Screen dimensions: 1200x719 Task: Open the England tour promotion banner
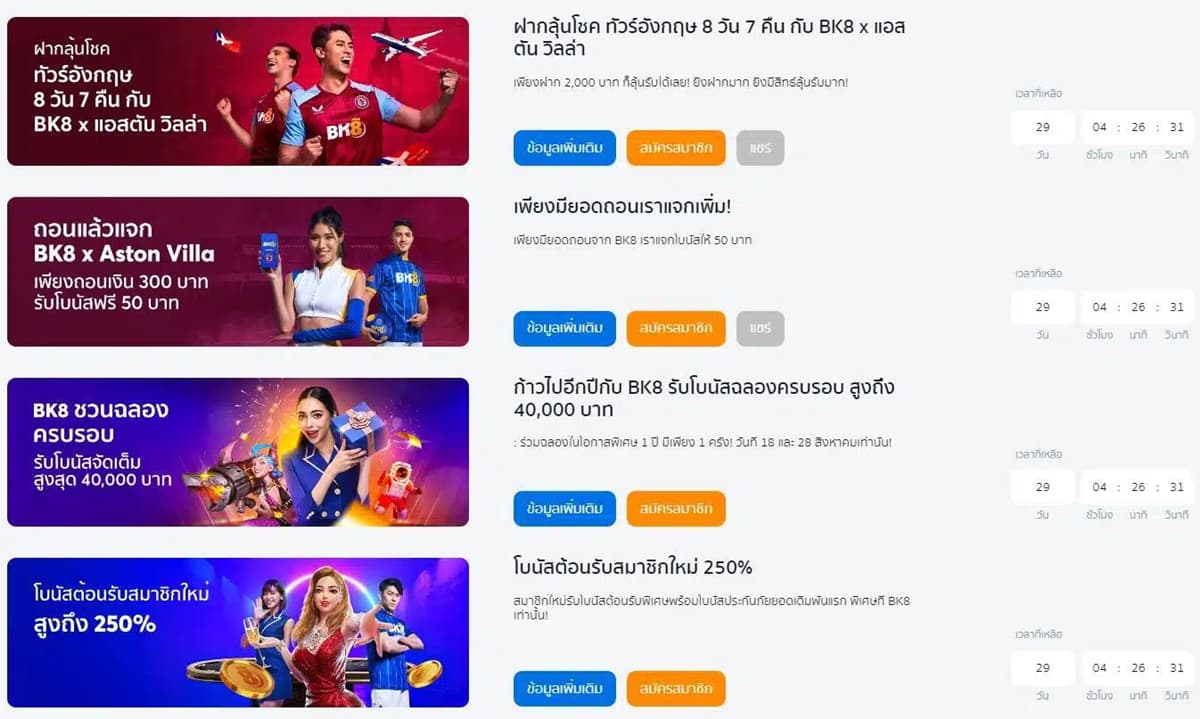coord(238,91)
